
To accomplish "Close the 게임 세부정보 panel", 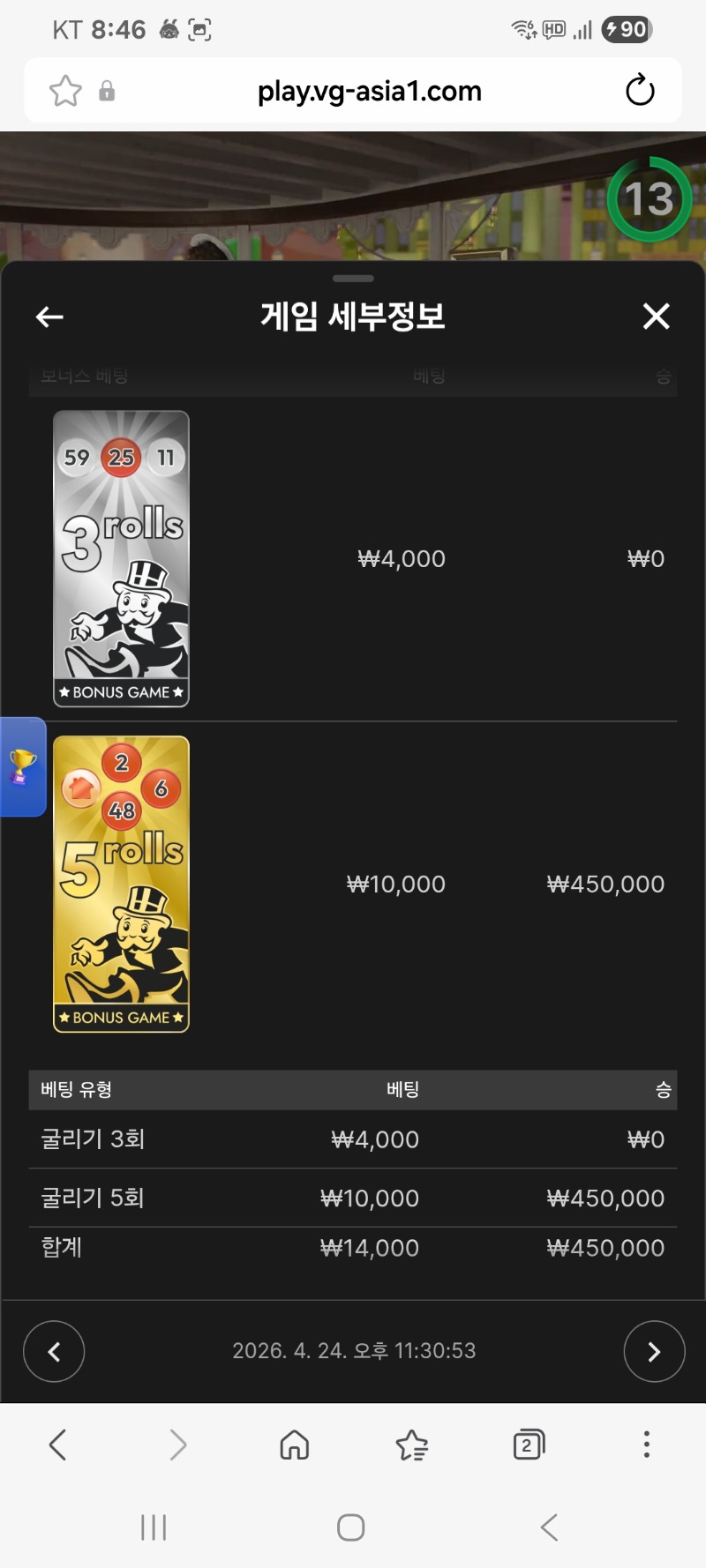I will (656, 316).
